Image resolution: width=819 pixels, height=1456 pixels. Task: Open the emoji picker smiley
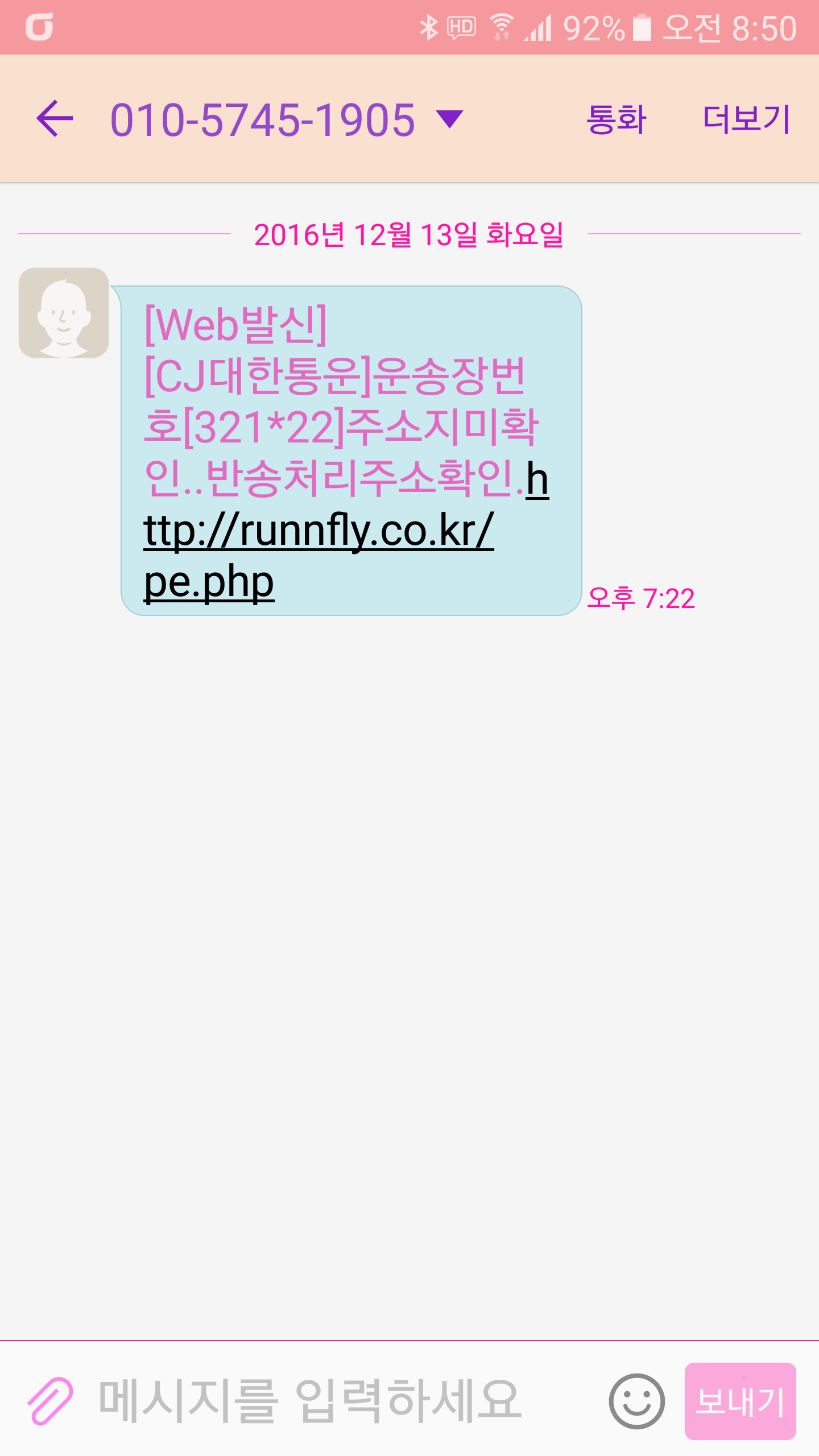coord(636,1401)
